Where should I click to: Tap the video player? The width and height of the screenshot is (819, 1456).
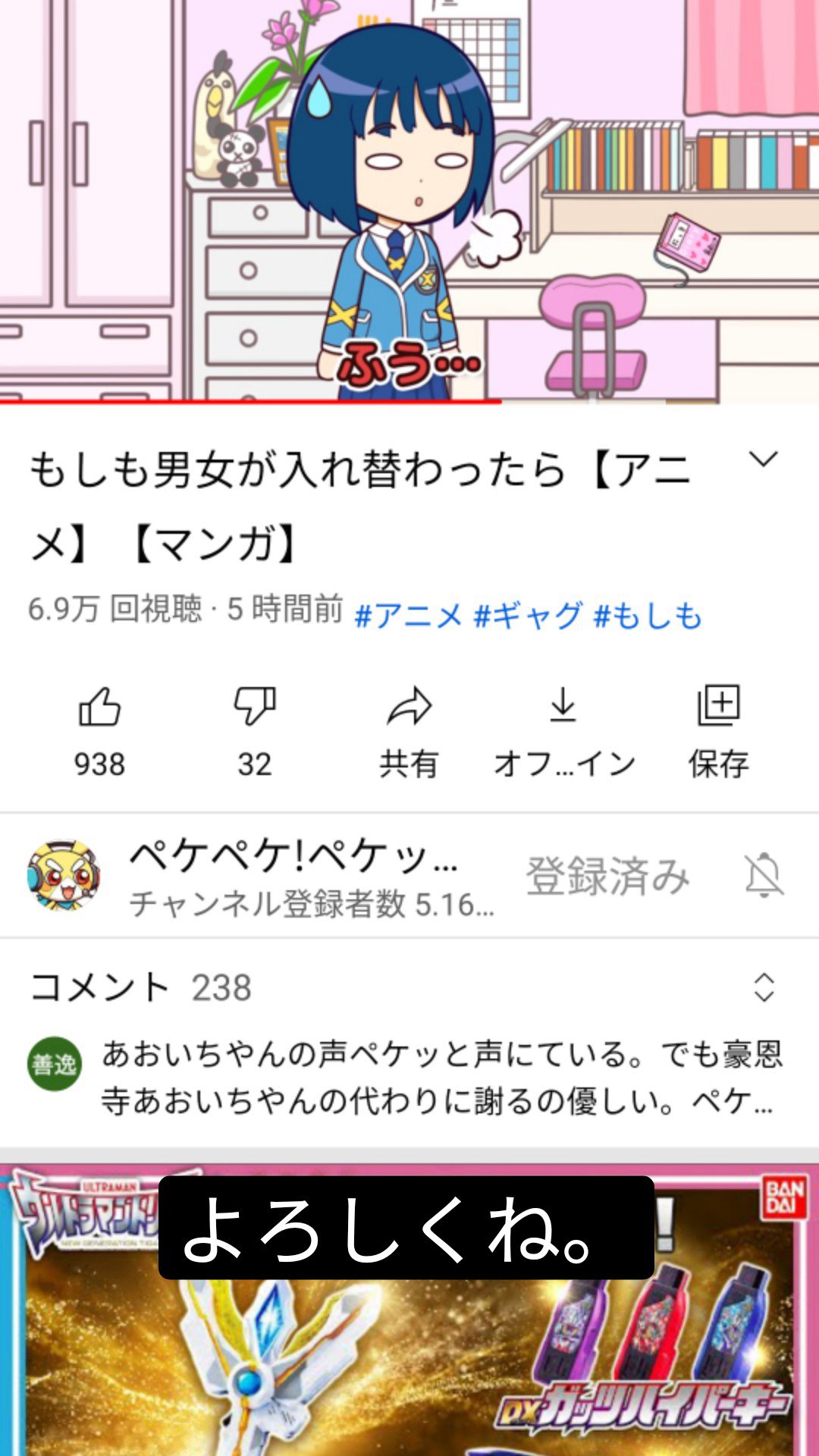pos(409,201)
